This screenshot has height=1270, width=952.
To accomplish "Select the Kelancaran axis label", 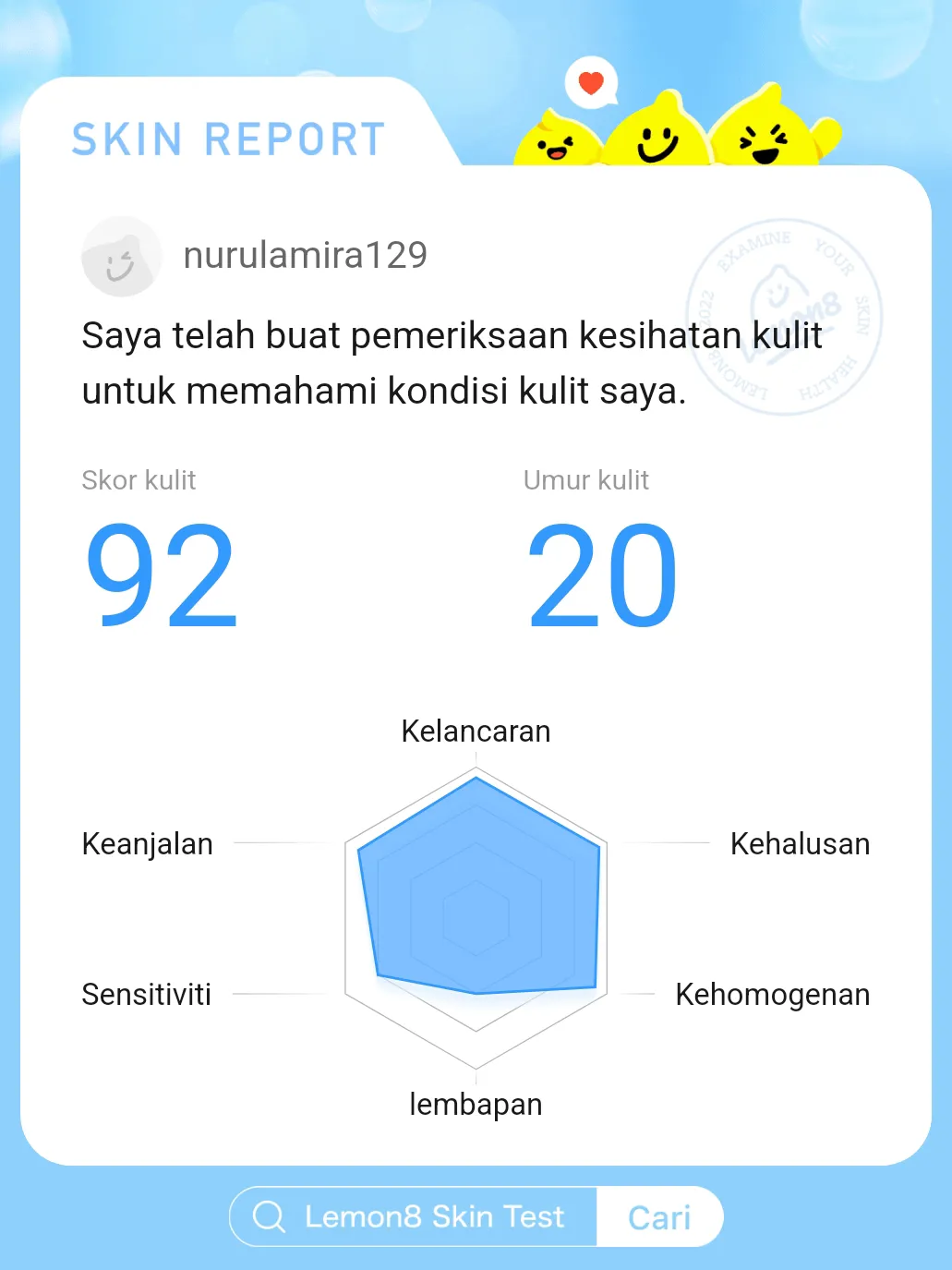I will [476, 731].
